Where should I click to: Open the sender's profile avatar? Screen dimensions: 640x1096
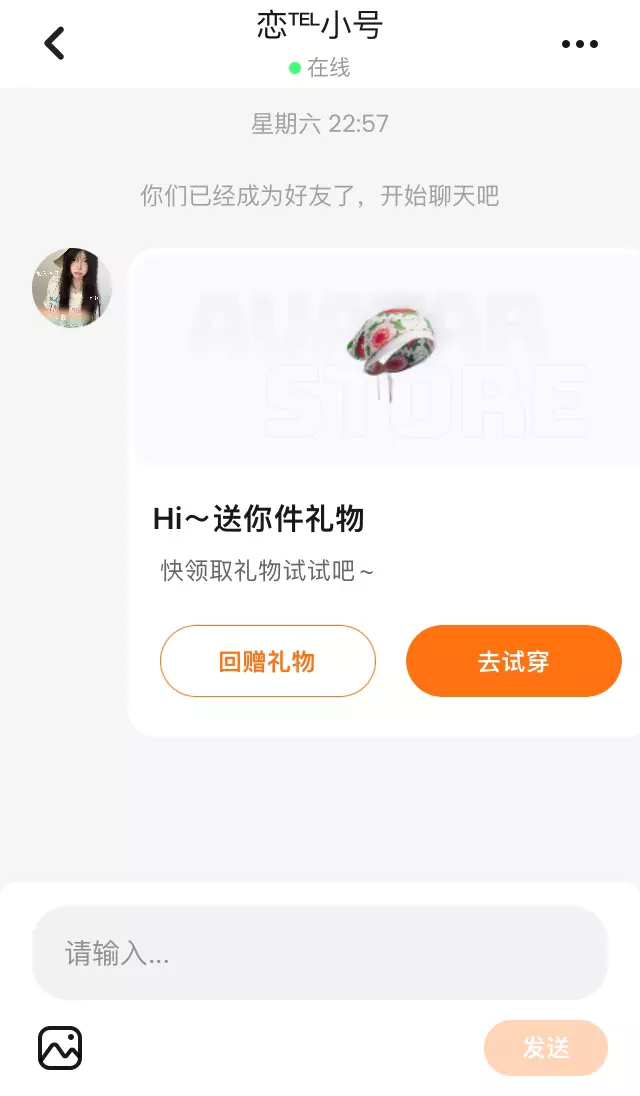click(x=72, y=287)
